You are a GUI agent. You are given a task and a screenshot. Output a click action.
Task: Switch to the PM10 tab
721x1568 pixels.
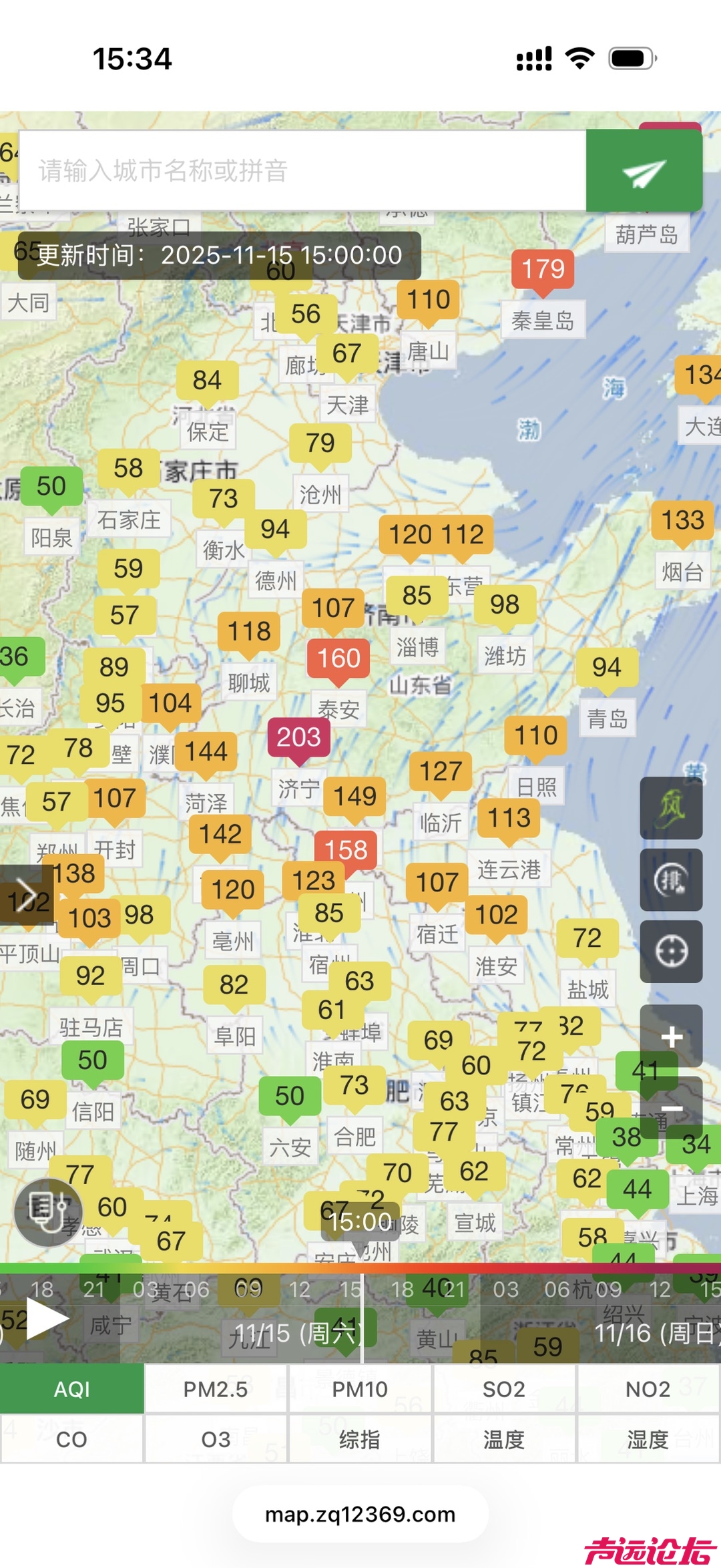[360, 1389]
